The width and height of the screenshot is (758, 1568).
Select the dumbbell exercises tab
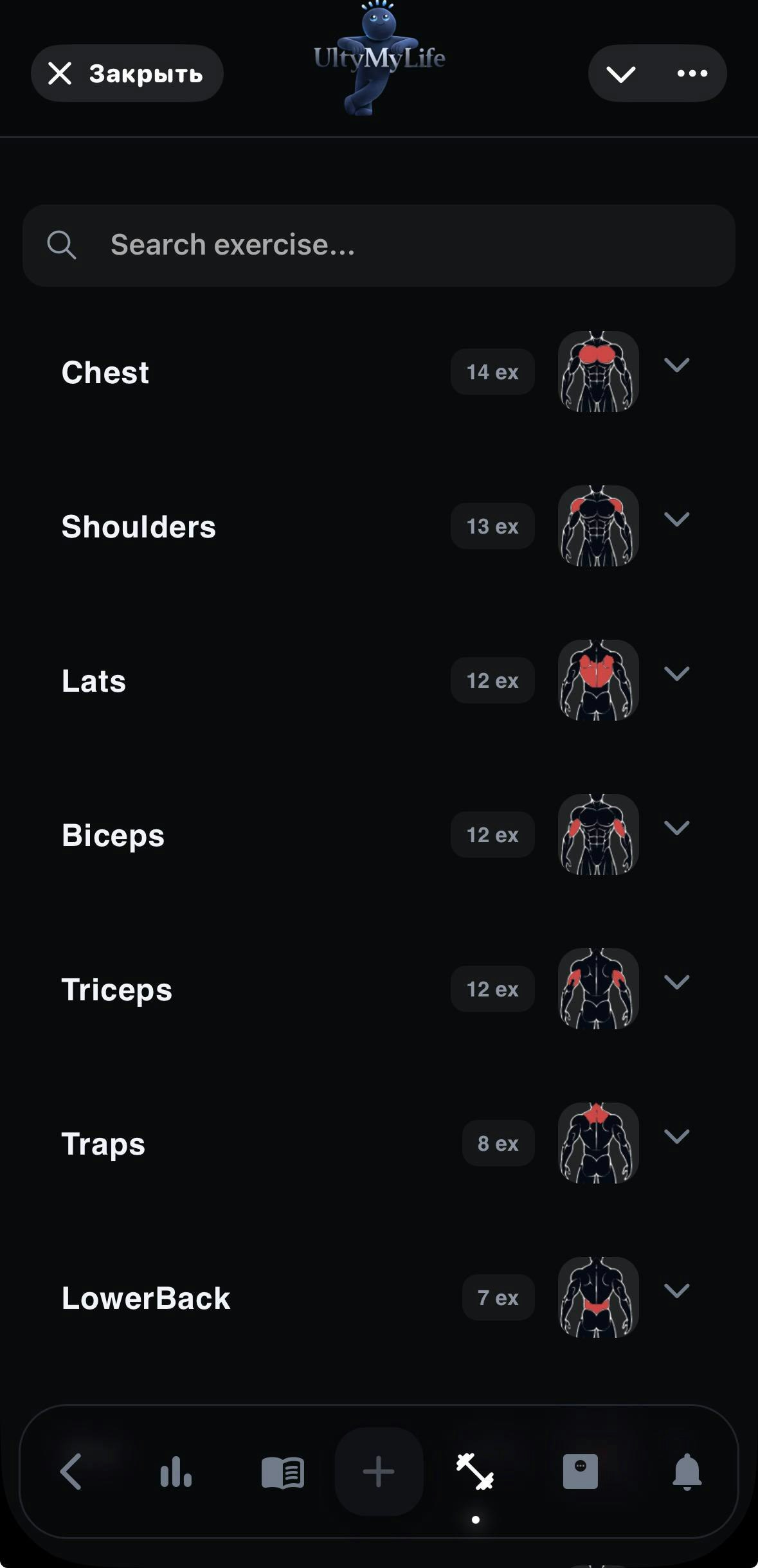pyautogui.click(x=475, y=1472)
